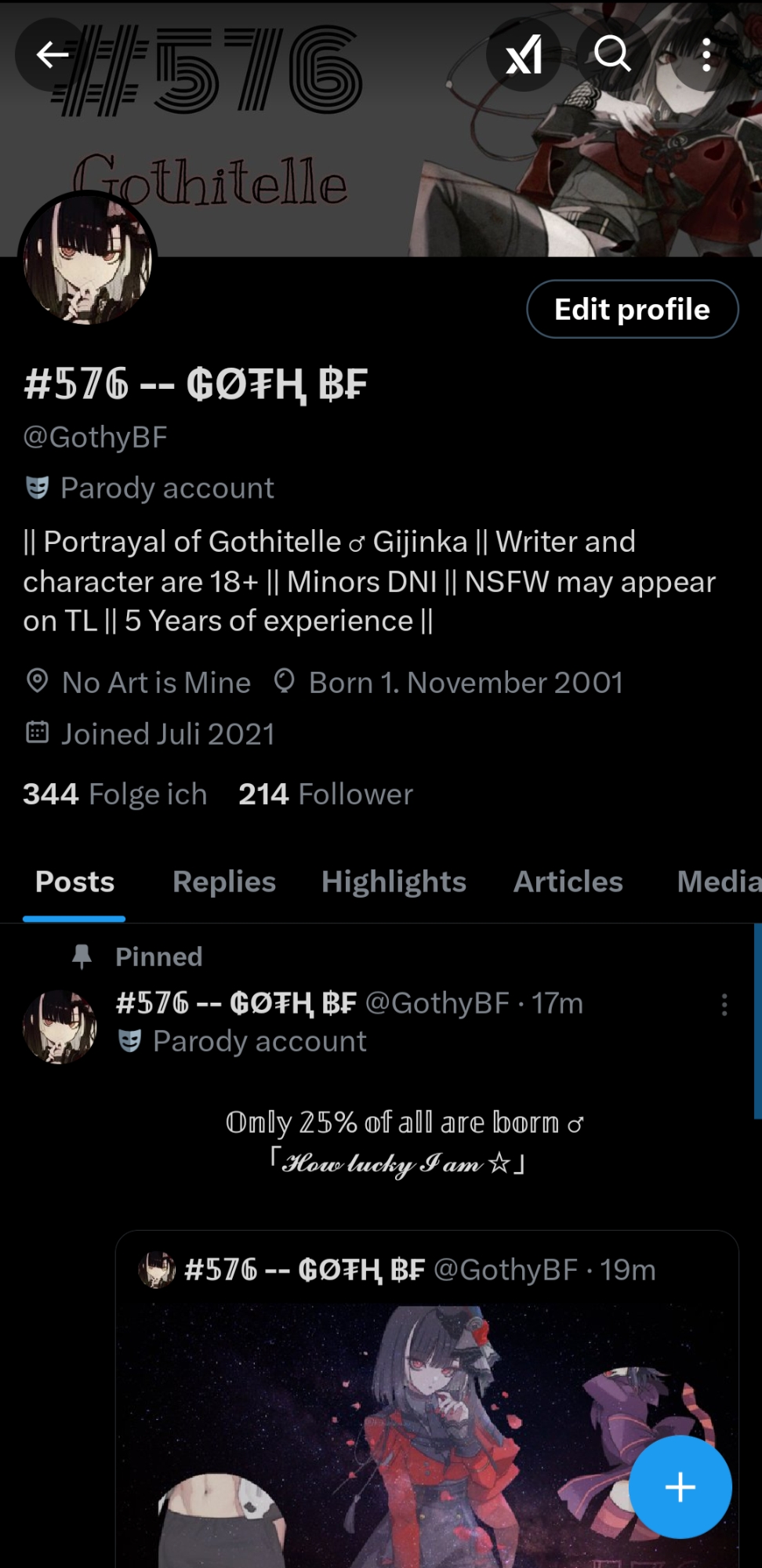Screen dimensions: 762x1568
Task: Switch to the Articles tab
Action: tap(568, 882)
